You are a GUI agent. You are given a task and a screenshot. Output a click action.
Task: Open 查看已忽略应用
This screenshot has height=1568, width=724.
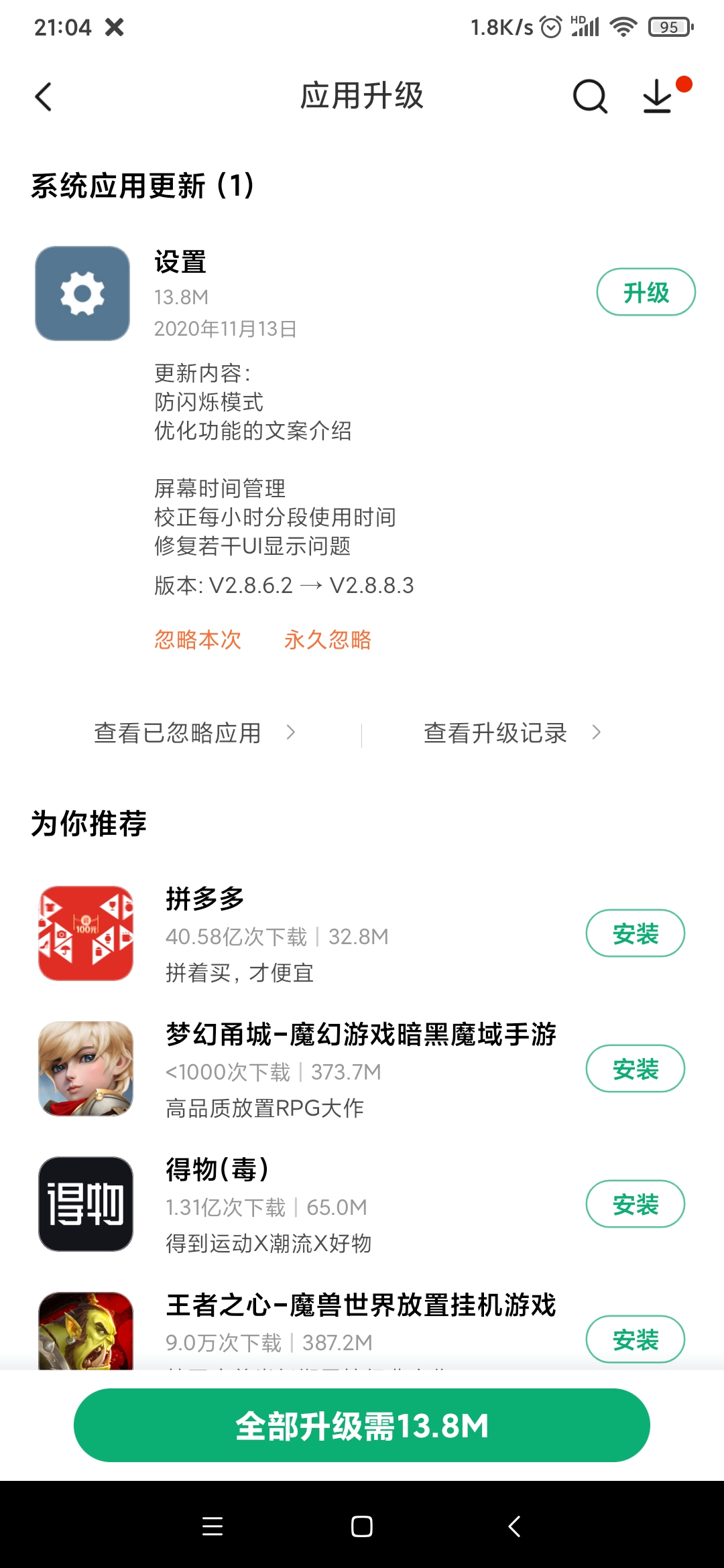tap(194, 733)
